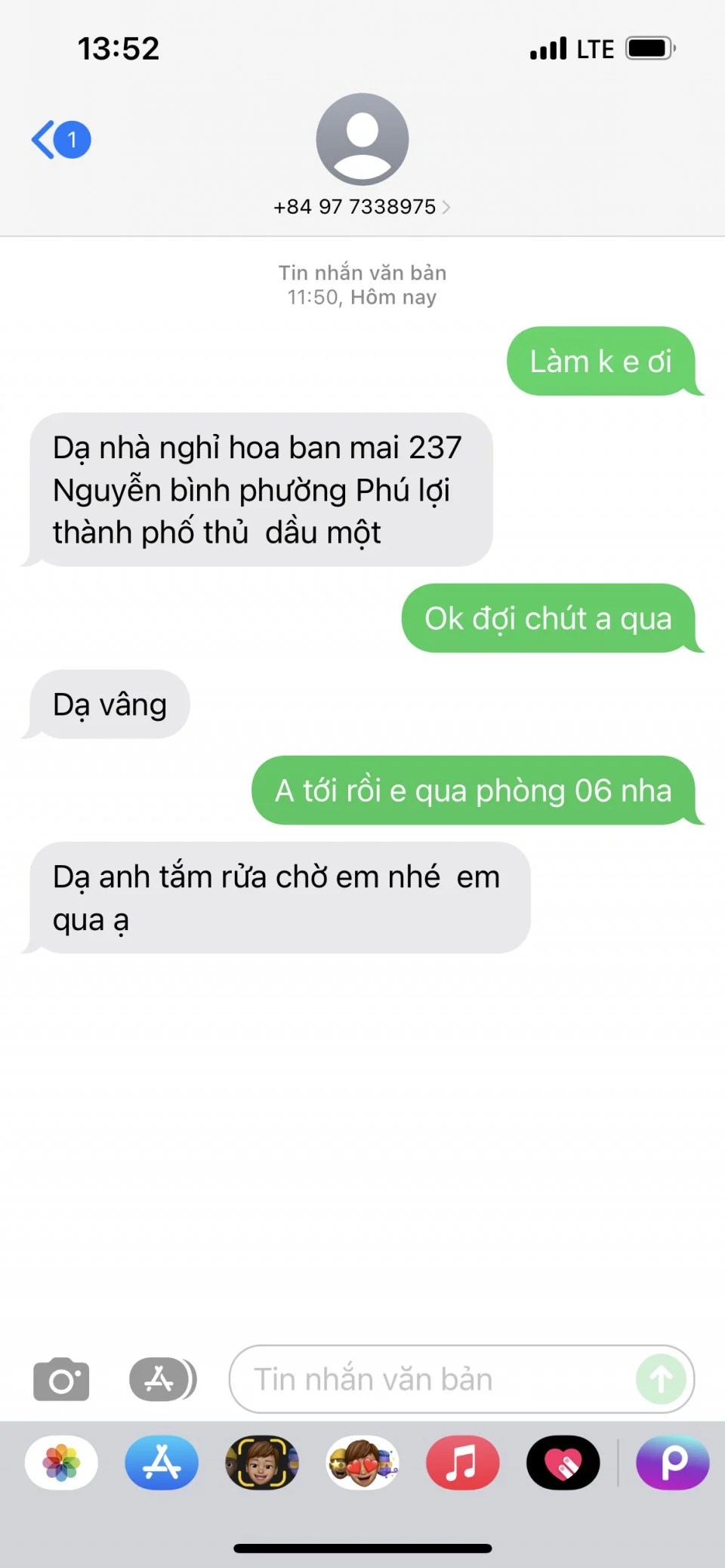Image resolution: width=725 pixels, height=1568 pixels.
Task: Open the purple P iMessage app
Action: click(x=672, y=1463)
